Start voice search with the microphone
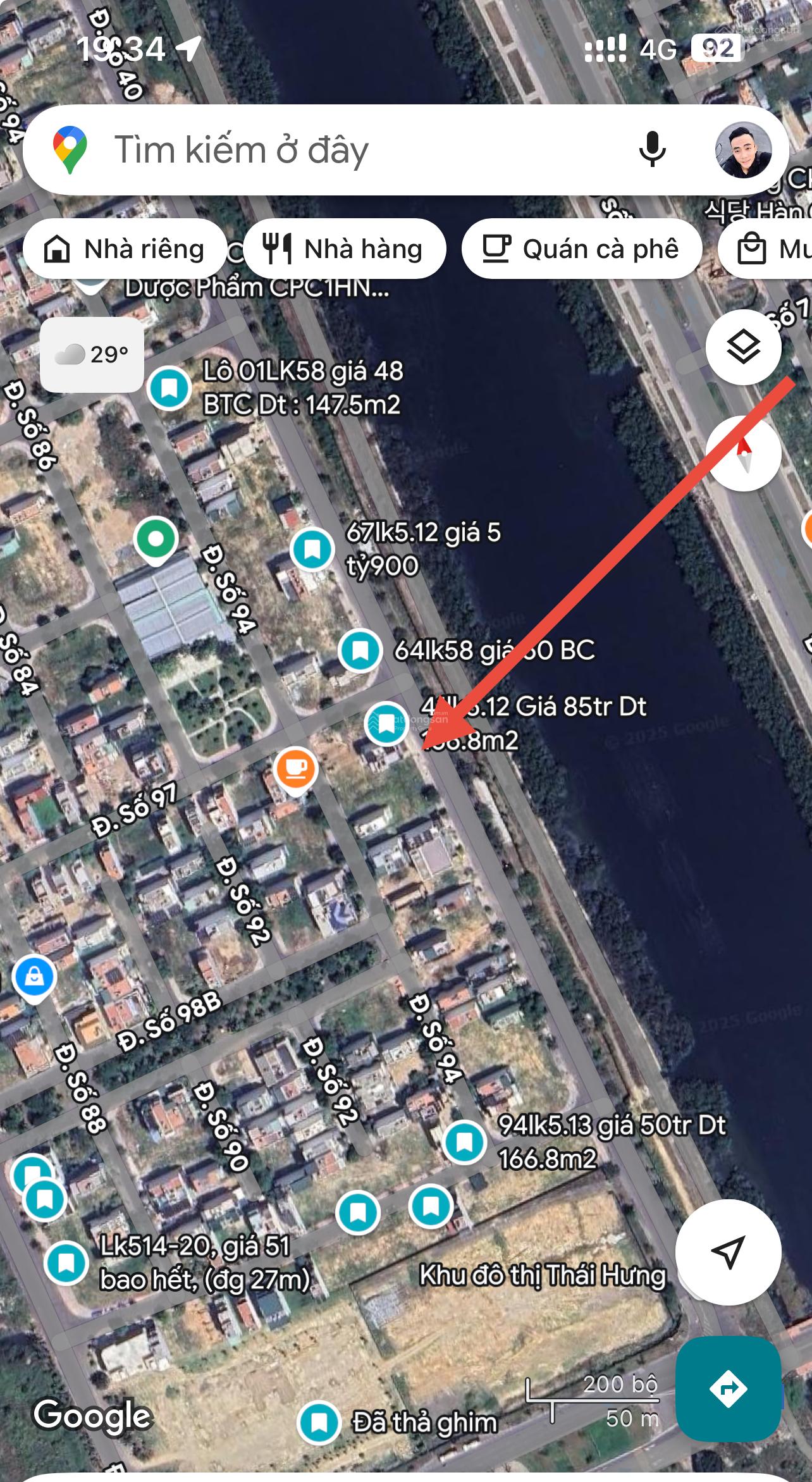This screenshot has width=812, height=1482. tap(652, 151)
